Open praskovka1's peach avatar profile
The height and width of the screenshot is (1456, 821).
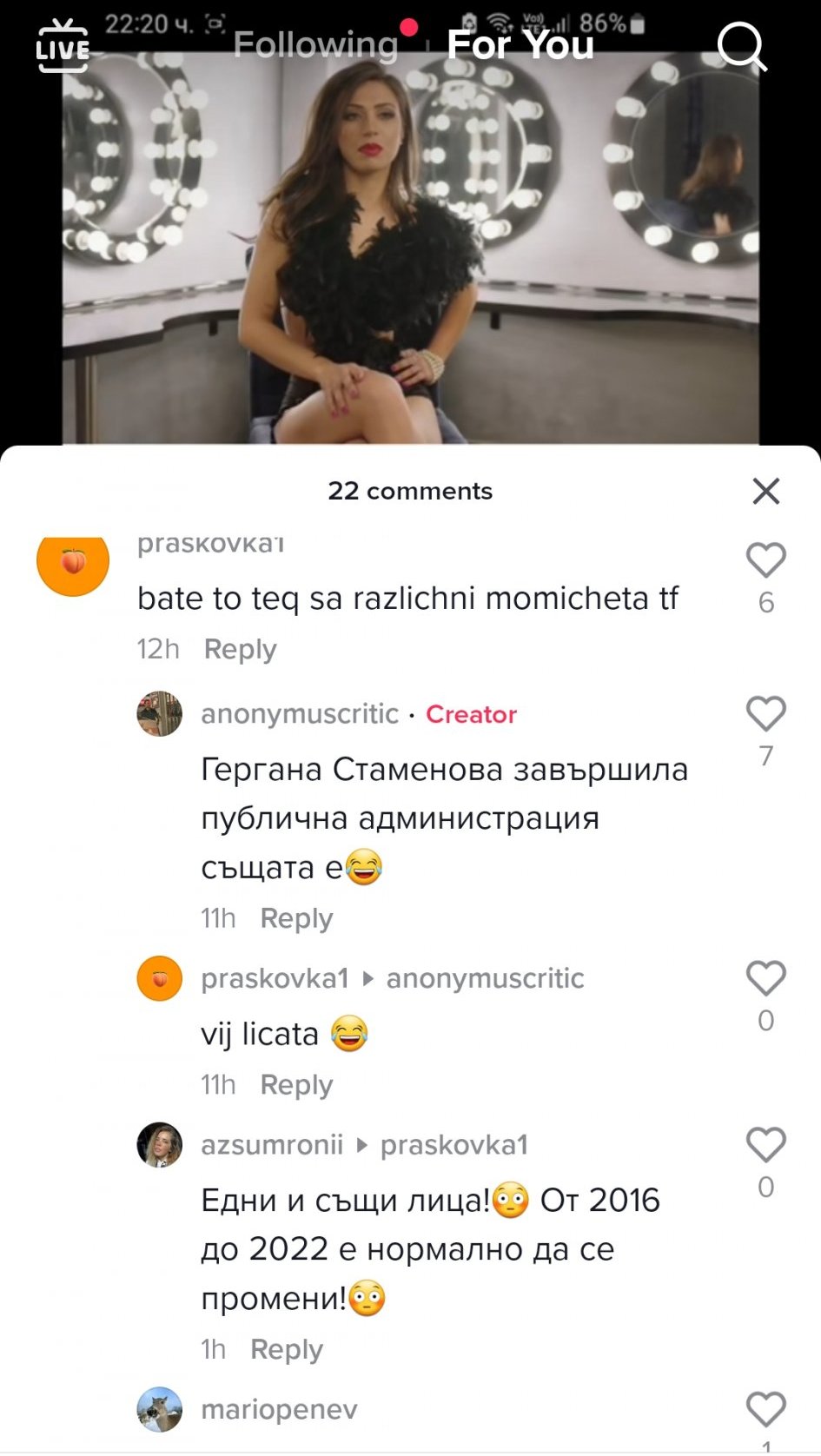pos(73,561)
